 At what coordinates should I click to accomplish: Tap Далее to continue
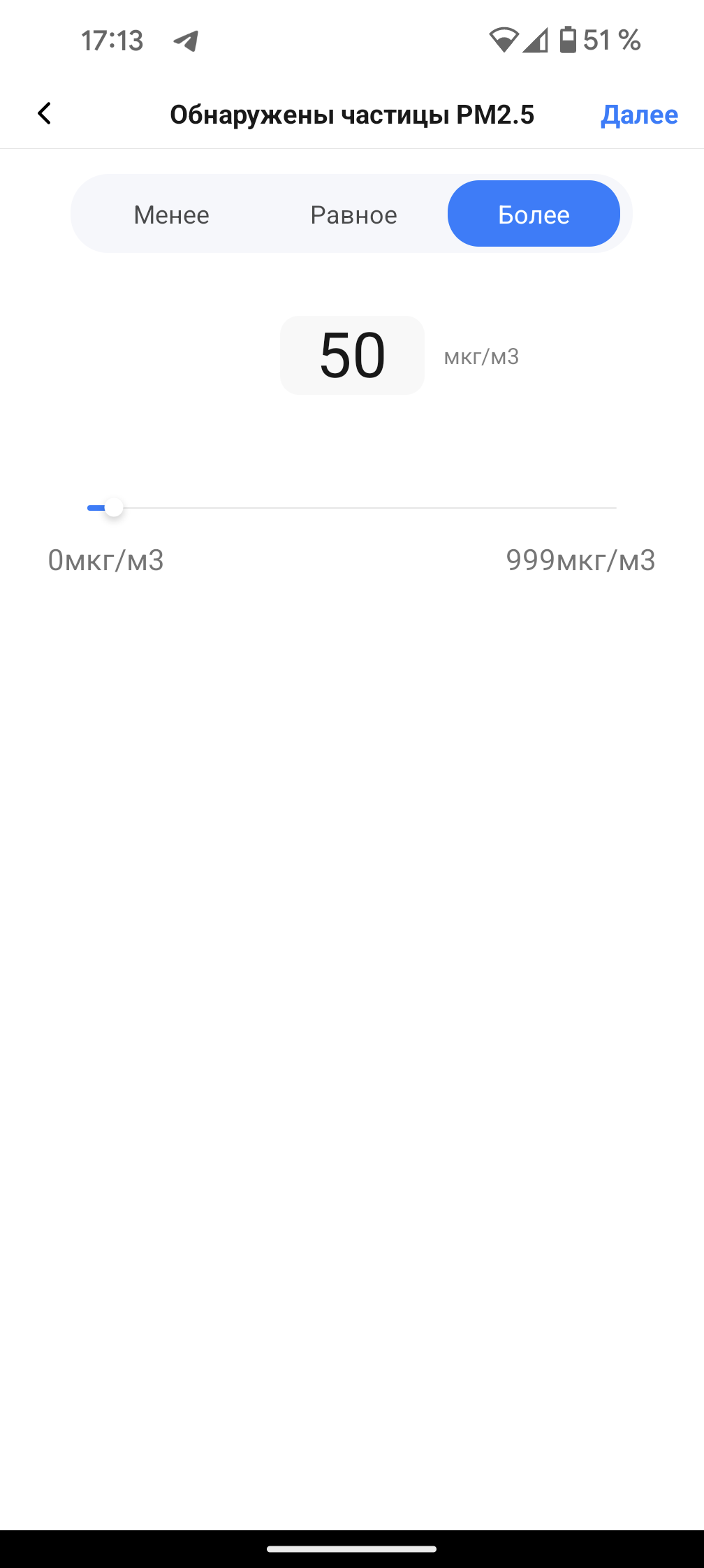point(639,115)
